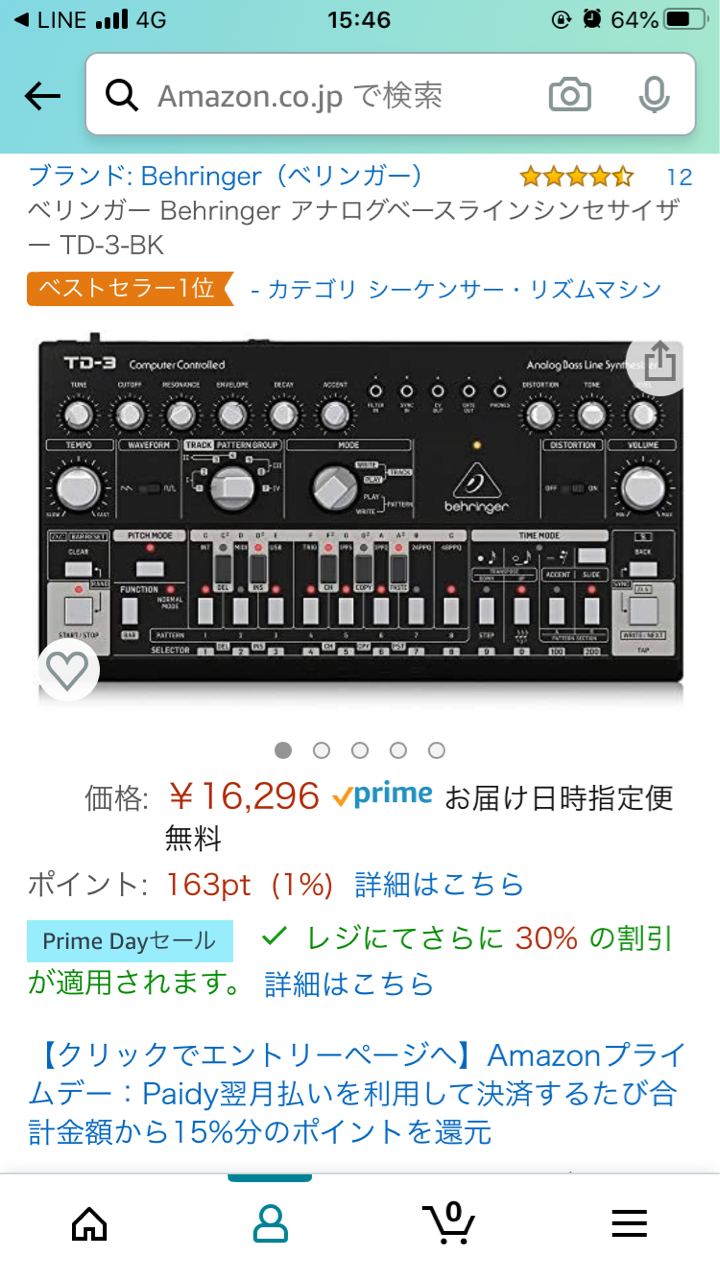Open the Behringer brand link
Image resolution: width=720 pixels, height=1280 pixels.
click(x=226, y=177)
